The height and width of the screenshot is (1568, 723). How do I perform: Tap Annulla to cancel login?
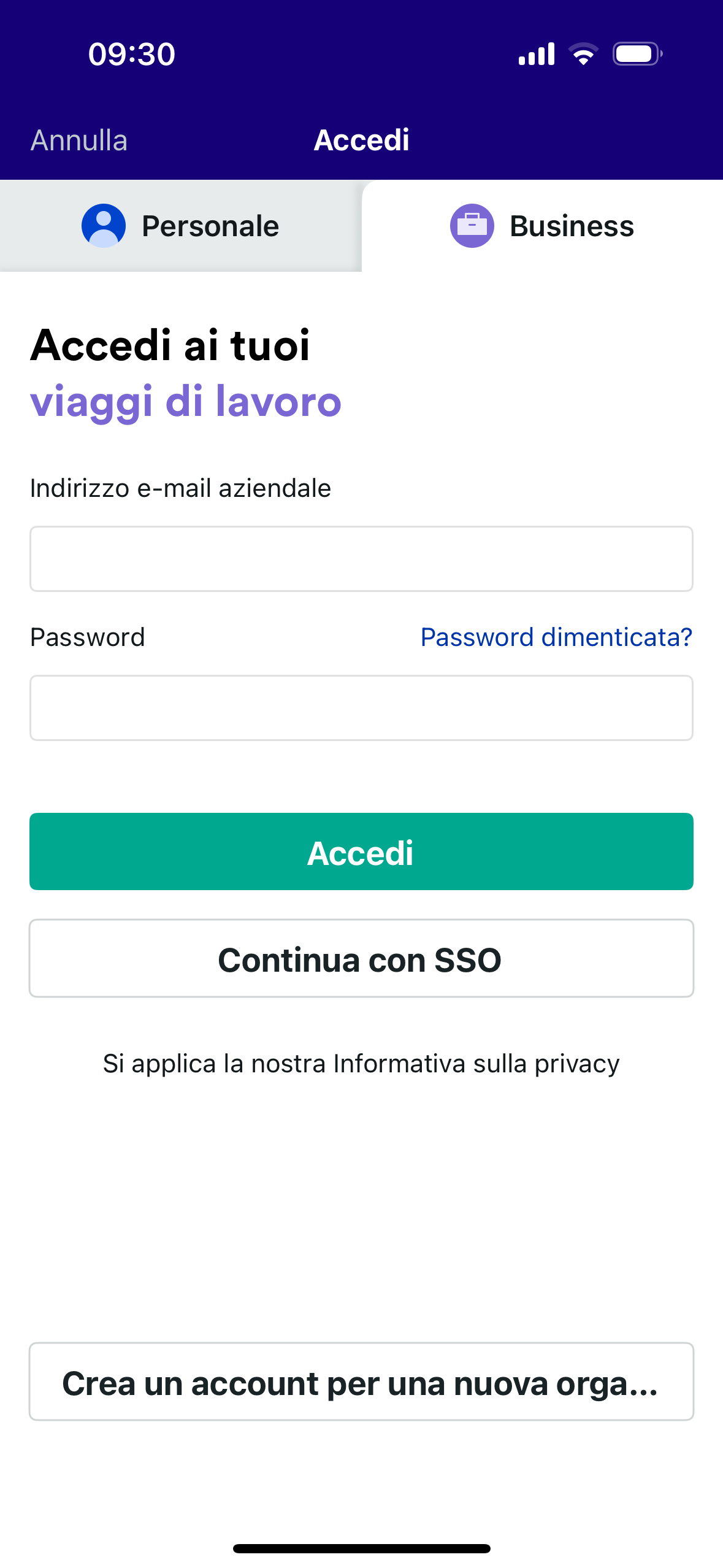pos(79,140)
